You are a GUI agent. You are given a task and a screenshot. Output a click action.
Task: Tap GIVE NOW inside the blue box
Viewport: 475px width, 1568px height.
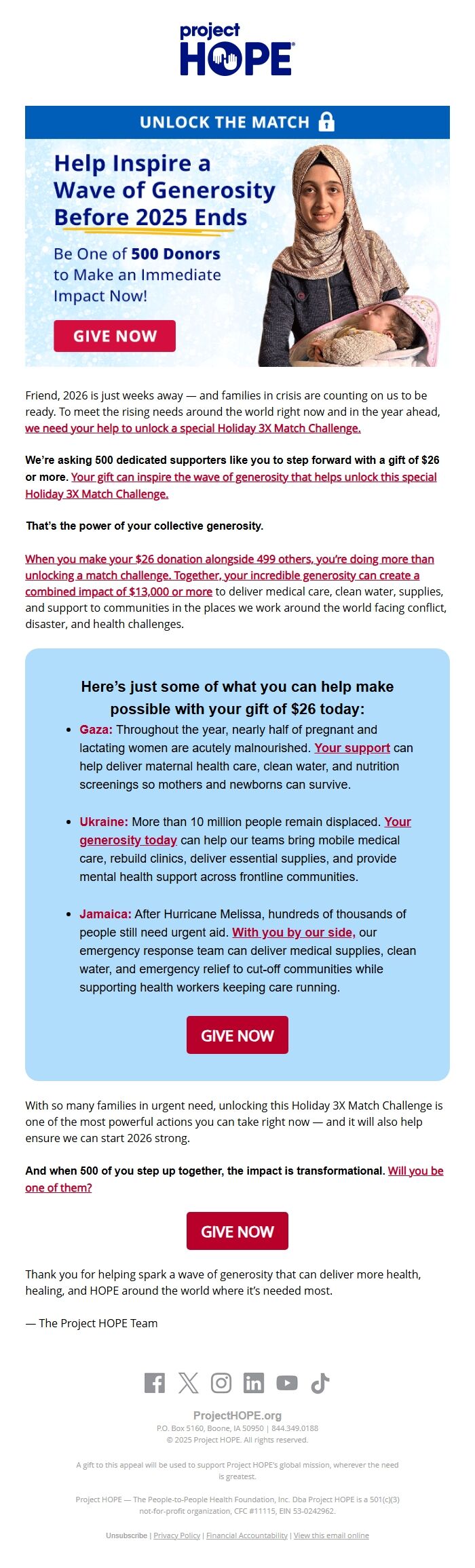pos(237,1035)
